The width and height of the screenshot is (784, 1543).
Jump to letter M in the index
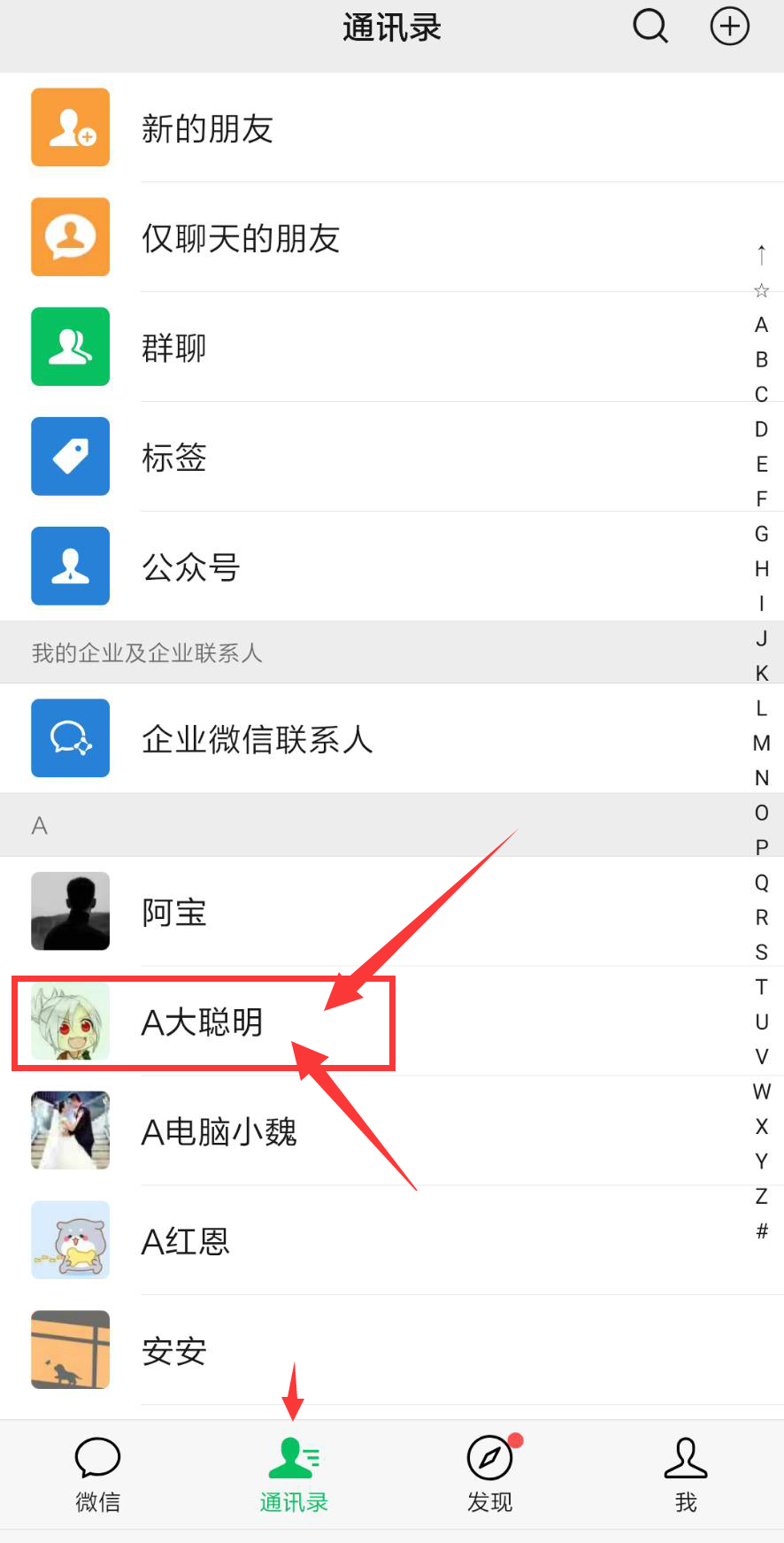[x=761, y=743]
